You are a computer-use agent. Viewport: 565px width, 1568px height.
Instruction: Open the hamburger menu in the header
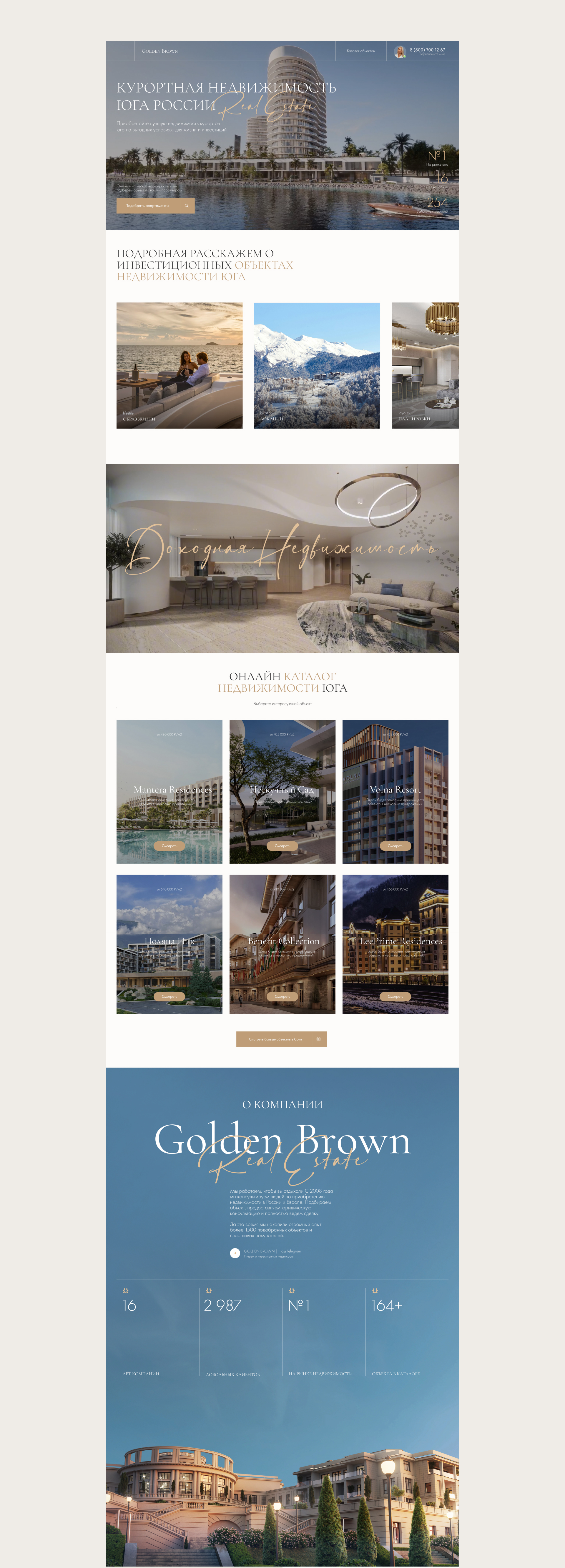121,51
